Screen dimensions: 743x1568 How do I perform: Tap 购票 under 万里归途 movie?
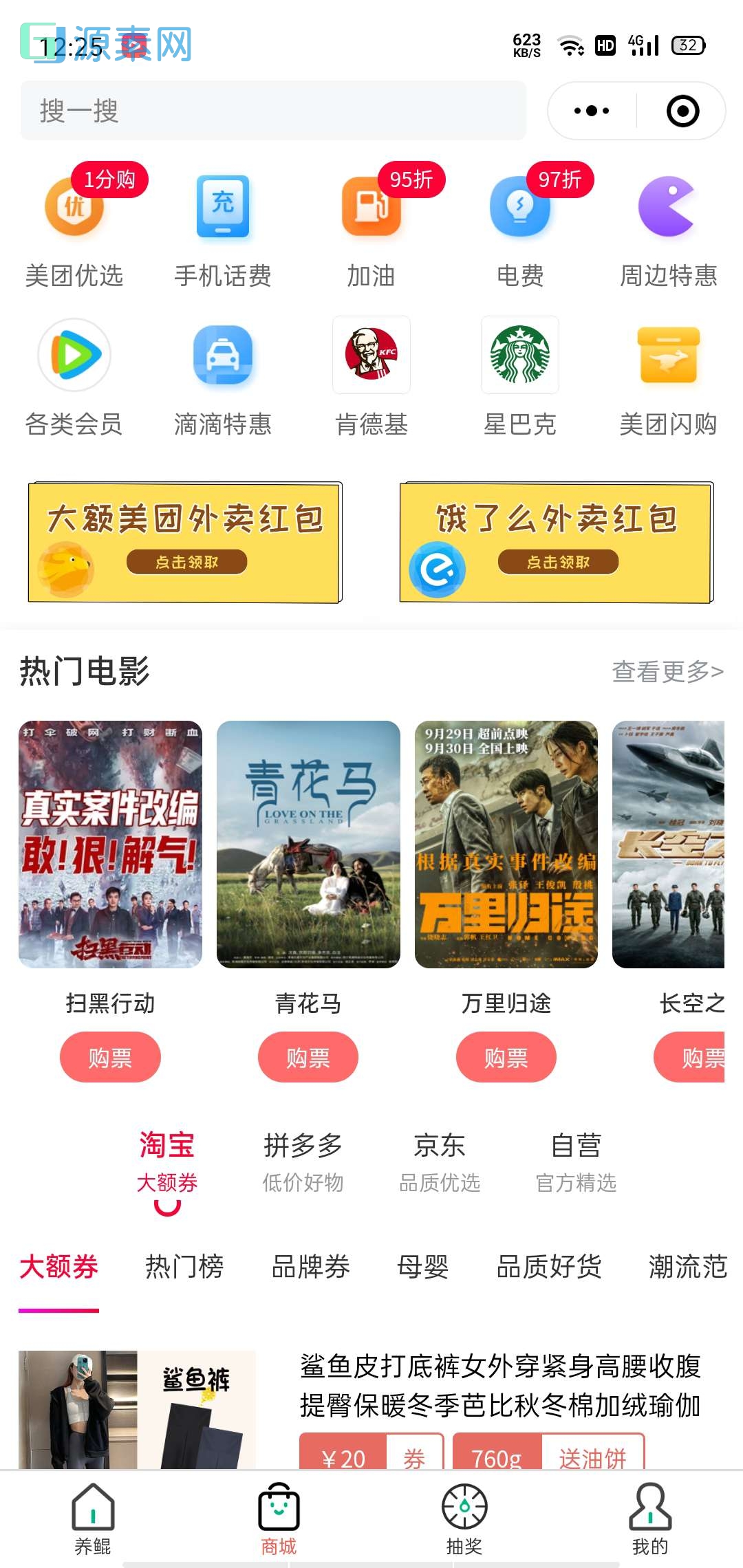[506, 1057]
